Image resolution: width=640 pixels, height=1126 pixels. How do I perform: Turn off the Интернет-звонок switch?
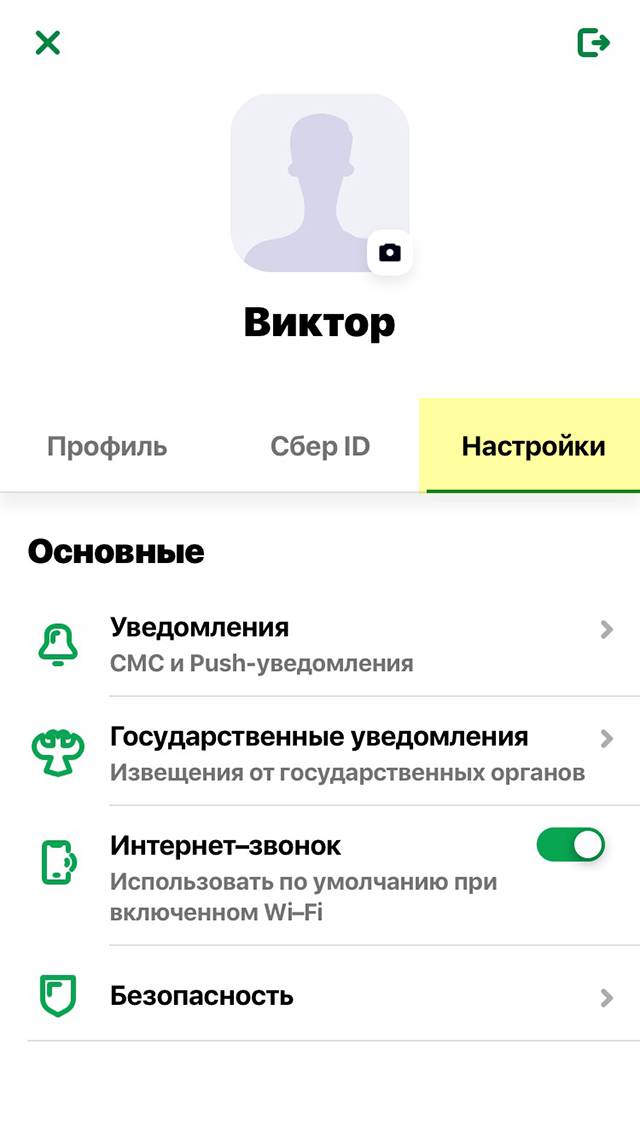[571, 845]
